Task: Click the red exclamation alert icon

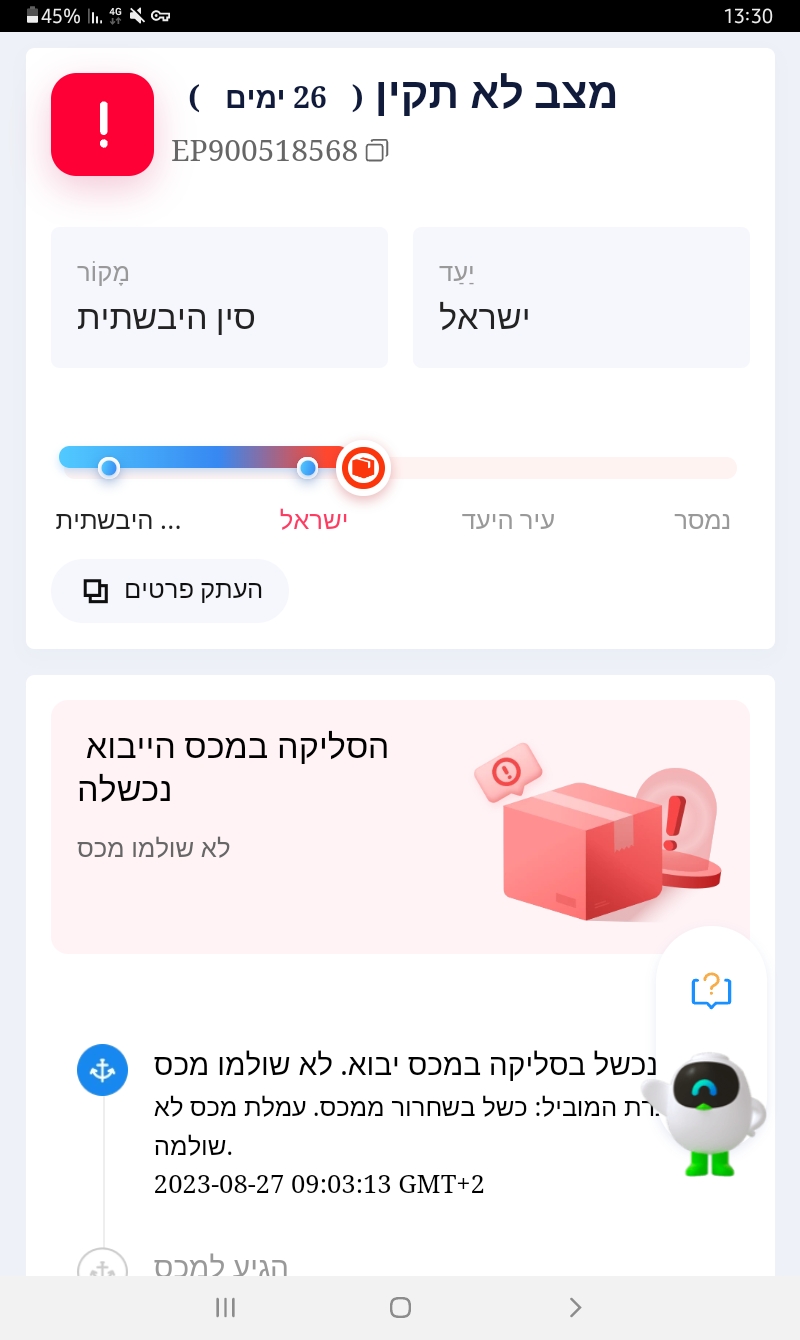Action: point(102,124)
